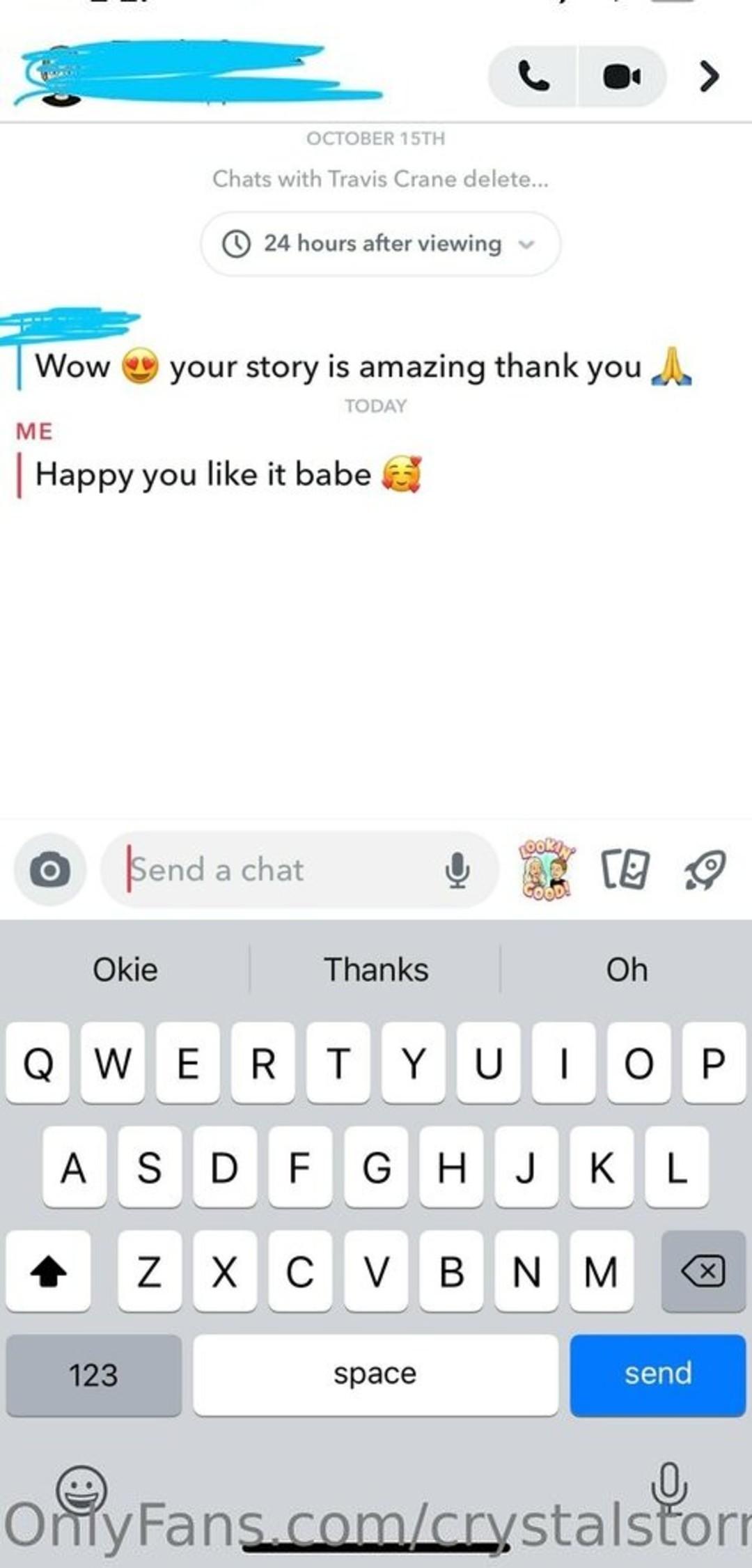Open the camera from chat bar

(49, 869)
